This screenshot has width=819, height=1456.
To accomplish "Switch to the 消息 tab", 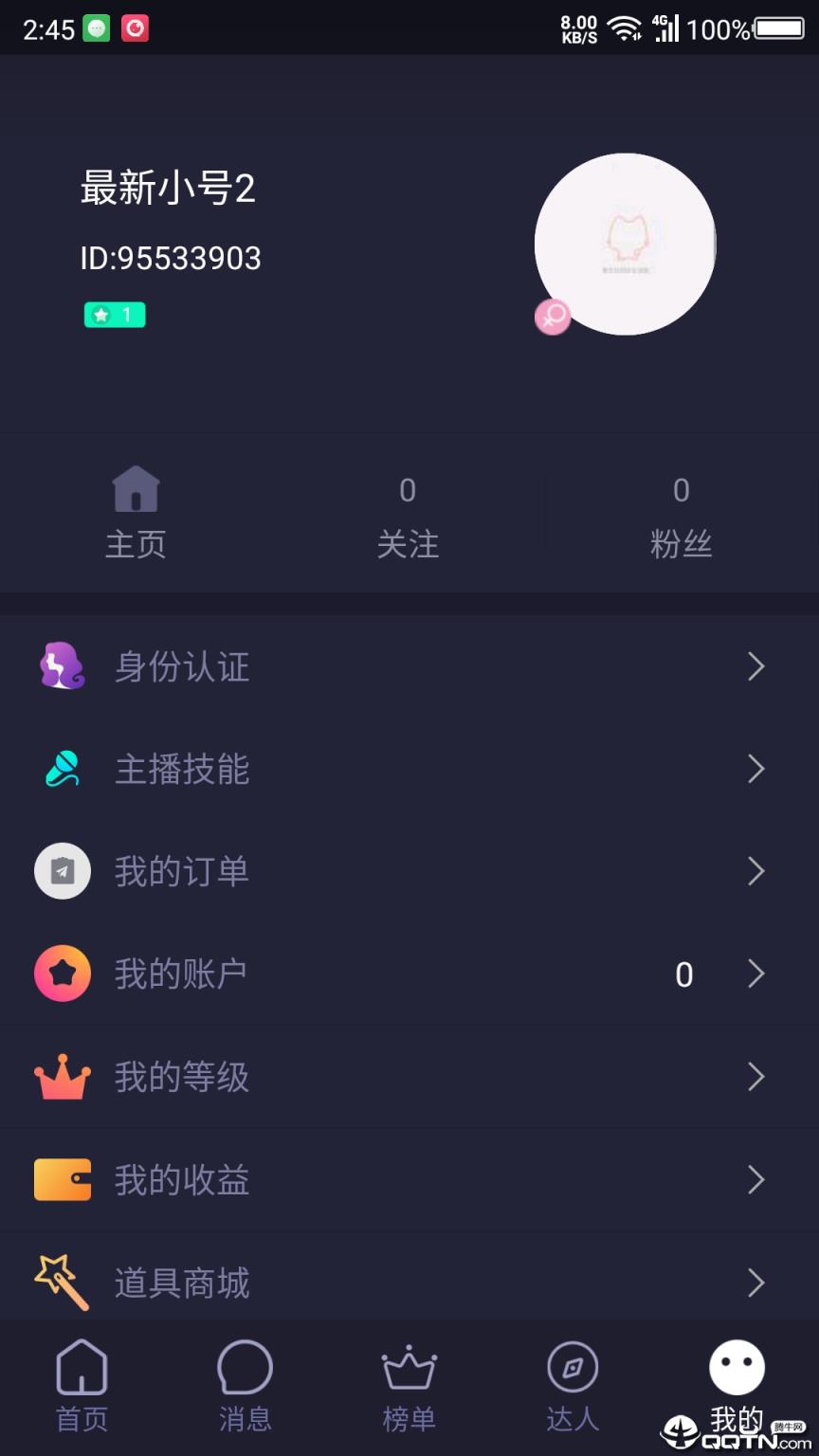I will pyautogui.click(x=245, y=1385).
